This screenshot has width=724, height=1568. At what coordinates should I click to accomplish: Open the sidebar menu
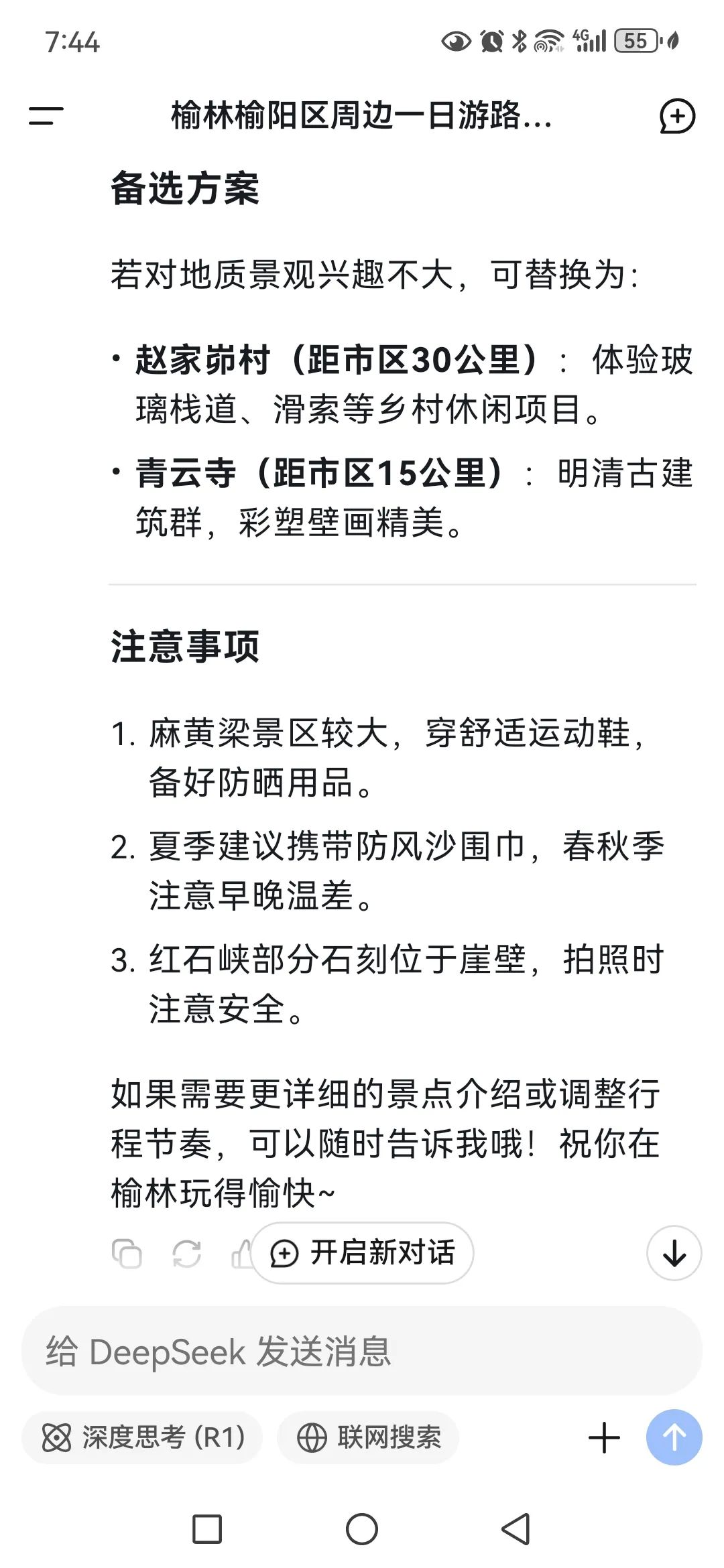pyautogui.click(x=46, y=116)
